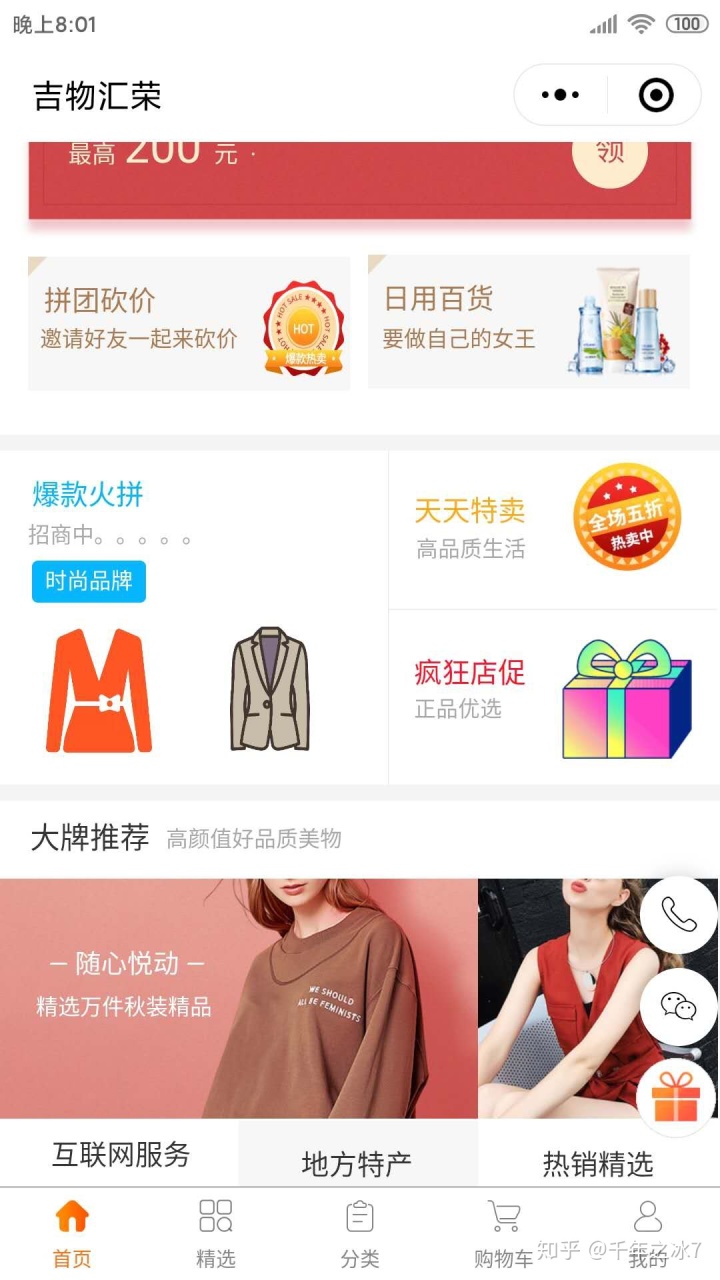
Task: Open the 天天特卖 daily sale tile
Action: click(553, 528)
